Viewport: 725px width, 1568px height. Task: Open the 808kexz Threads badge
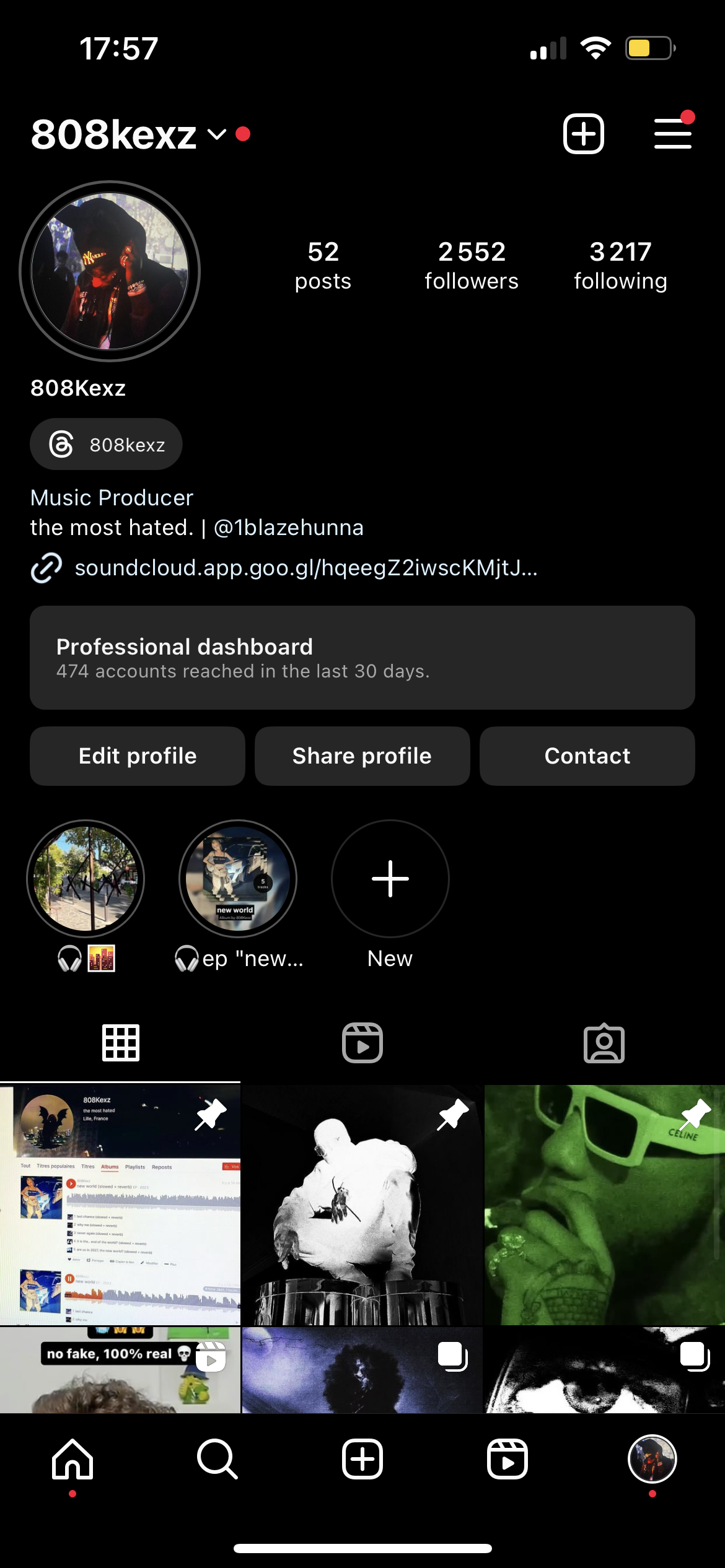point(106,444)
